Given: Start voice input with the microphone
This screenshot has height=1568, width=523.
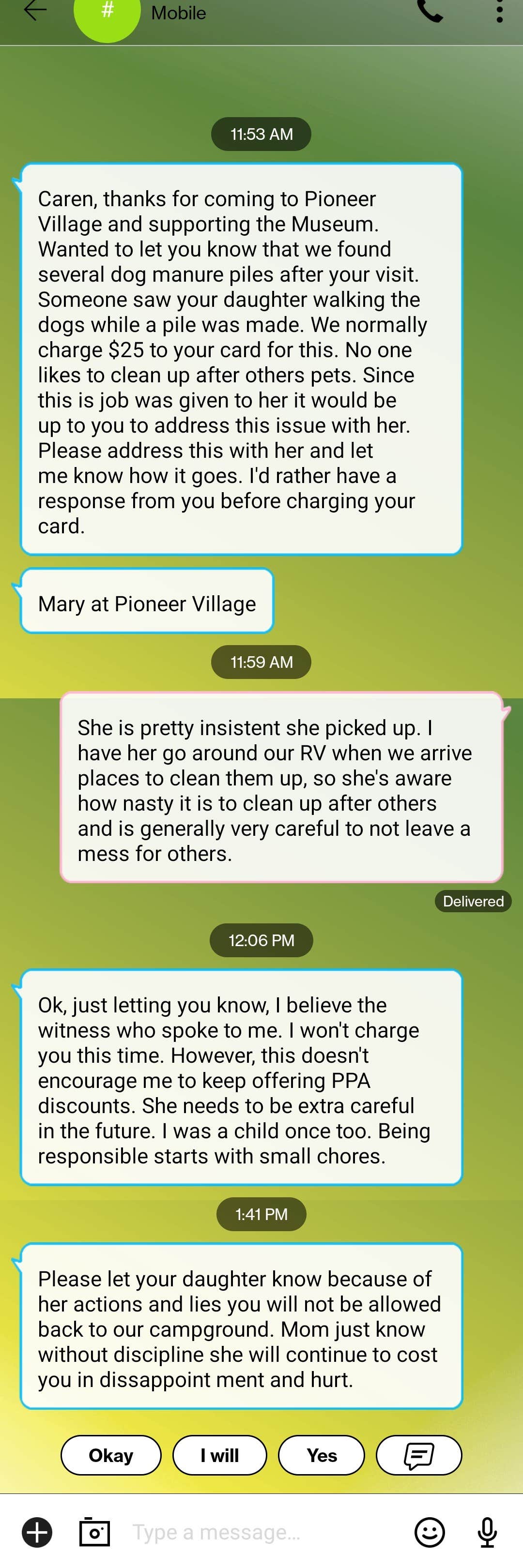Looking at the screenshot, I should pos(487,1532).
